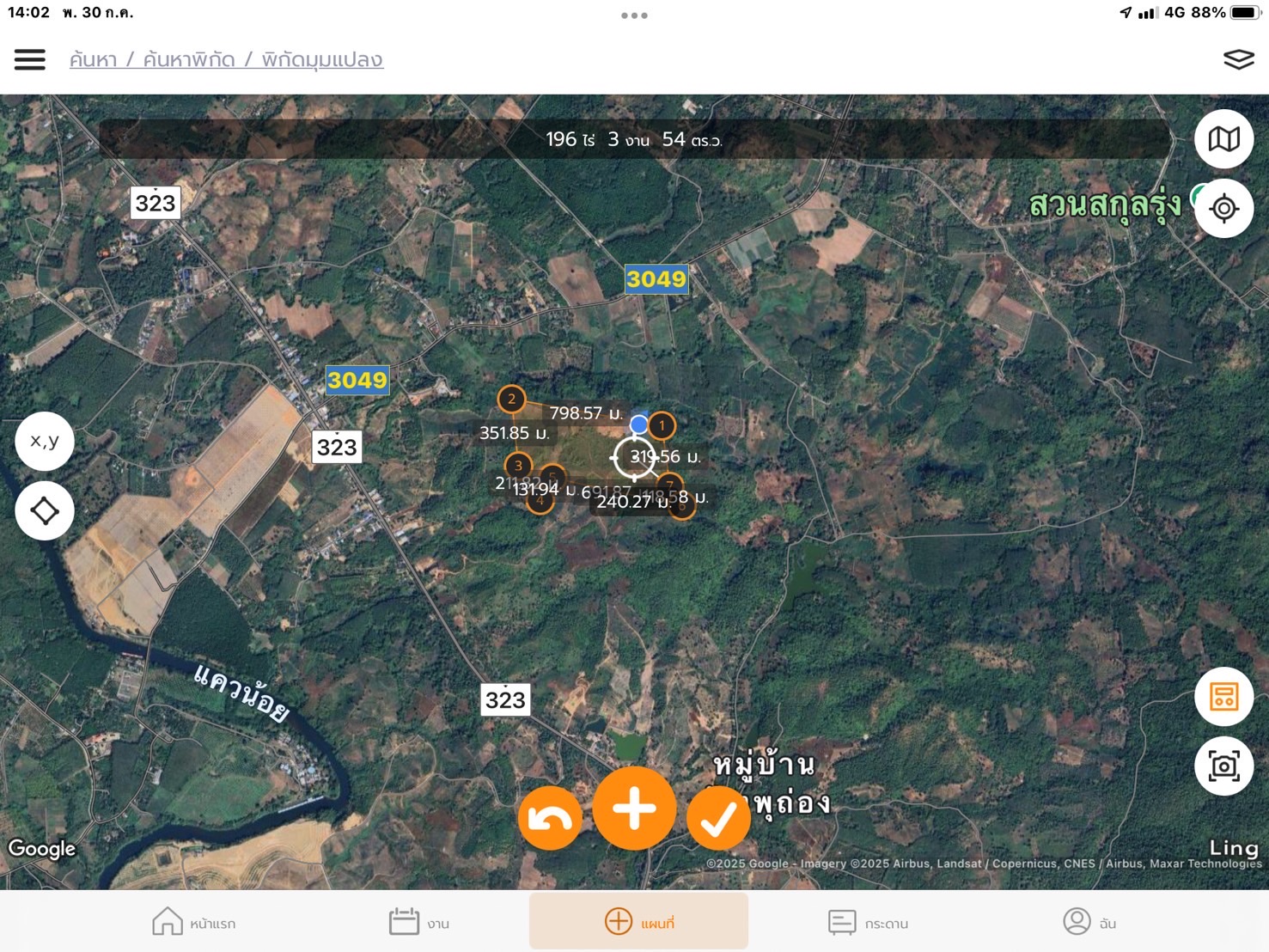
Task: Open the orange calculator layout button
Action: click(x=1223, y=697)
